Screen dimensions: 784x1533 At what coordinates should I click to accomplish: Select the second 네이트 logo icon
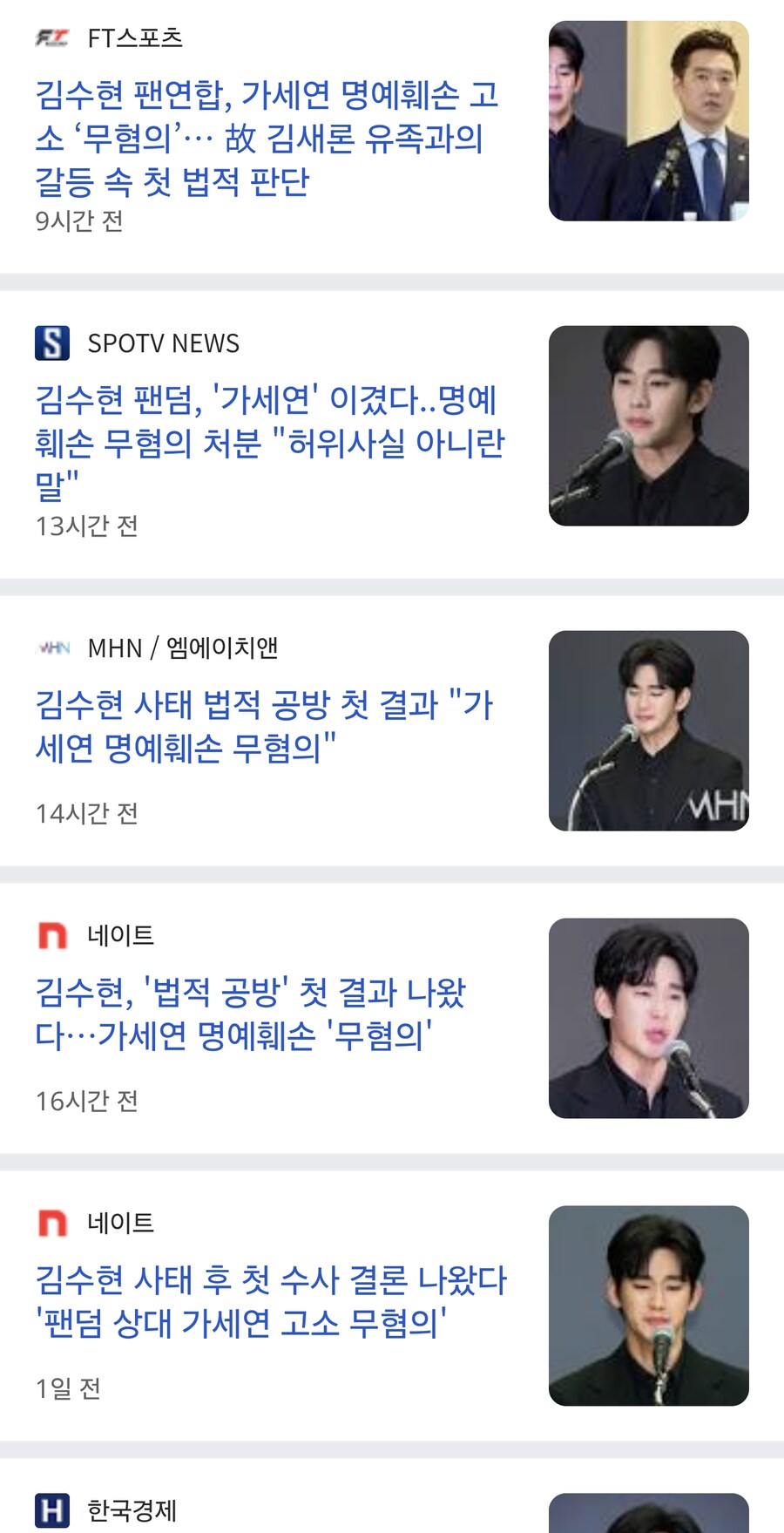coord(51,1223)
